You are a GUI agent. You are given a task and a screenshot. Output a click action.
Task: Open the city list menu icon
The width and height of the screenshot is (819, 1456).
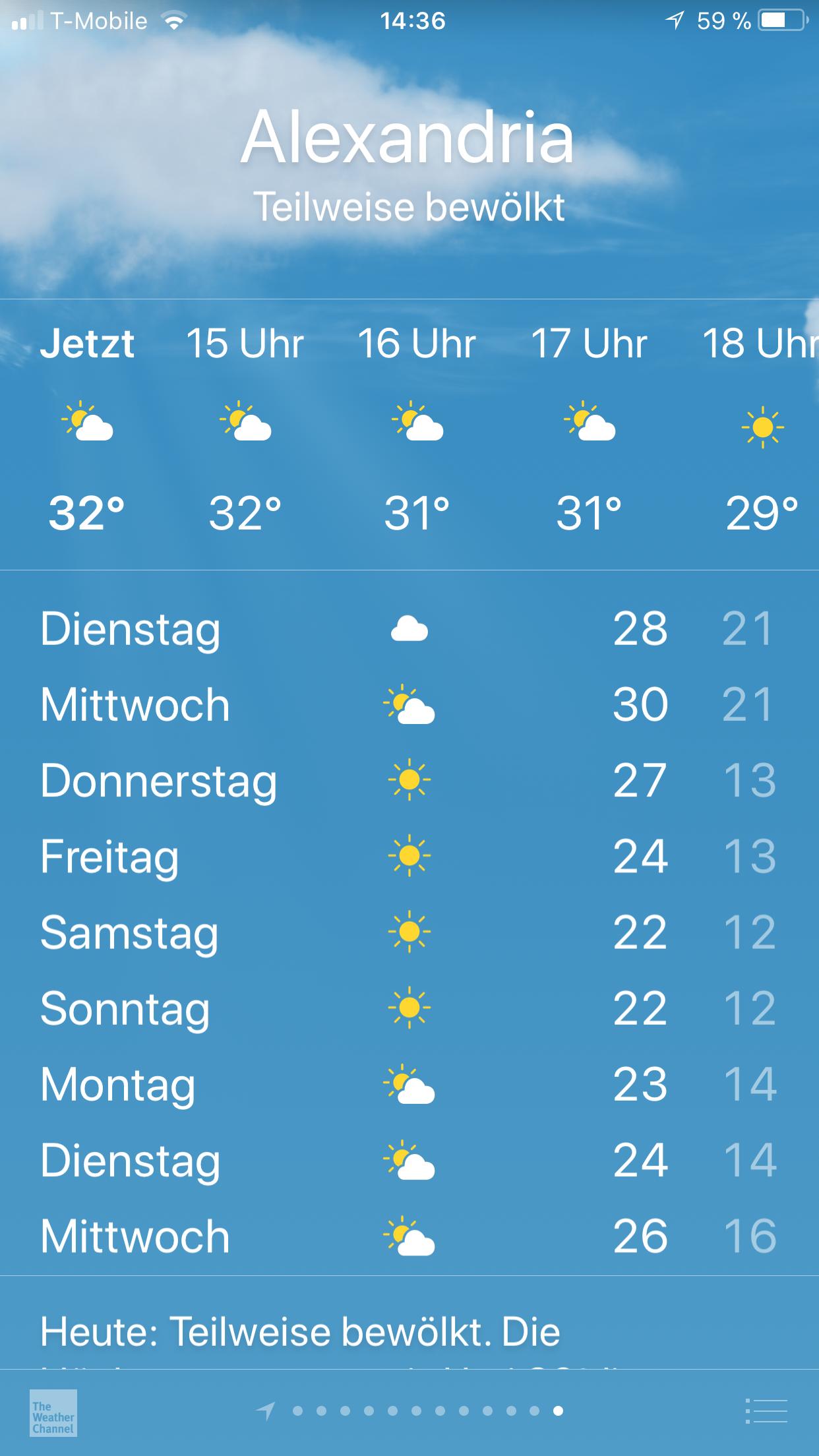pyautogui.click(x=766, y=1411)
